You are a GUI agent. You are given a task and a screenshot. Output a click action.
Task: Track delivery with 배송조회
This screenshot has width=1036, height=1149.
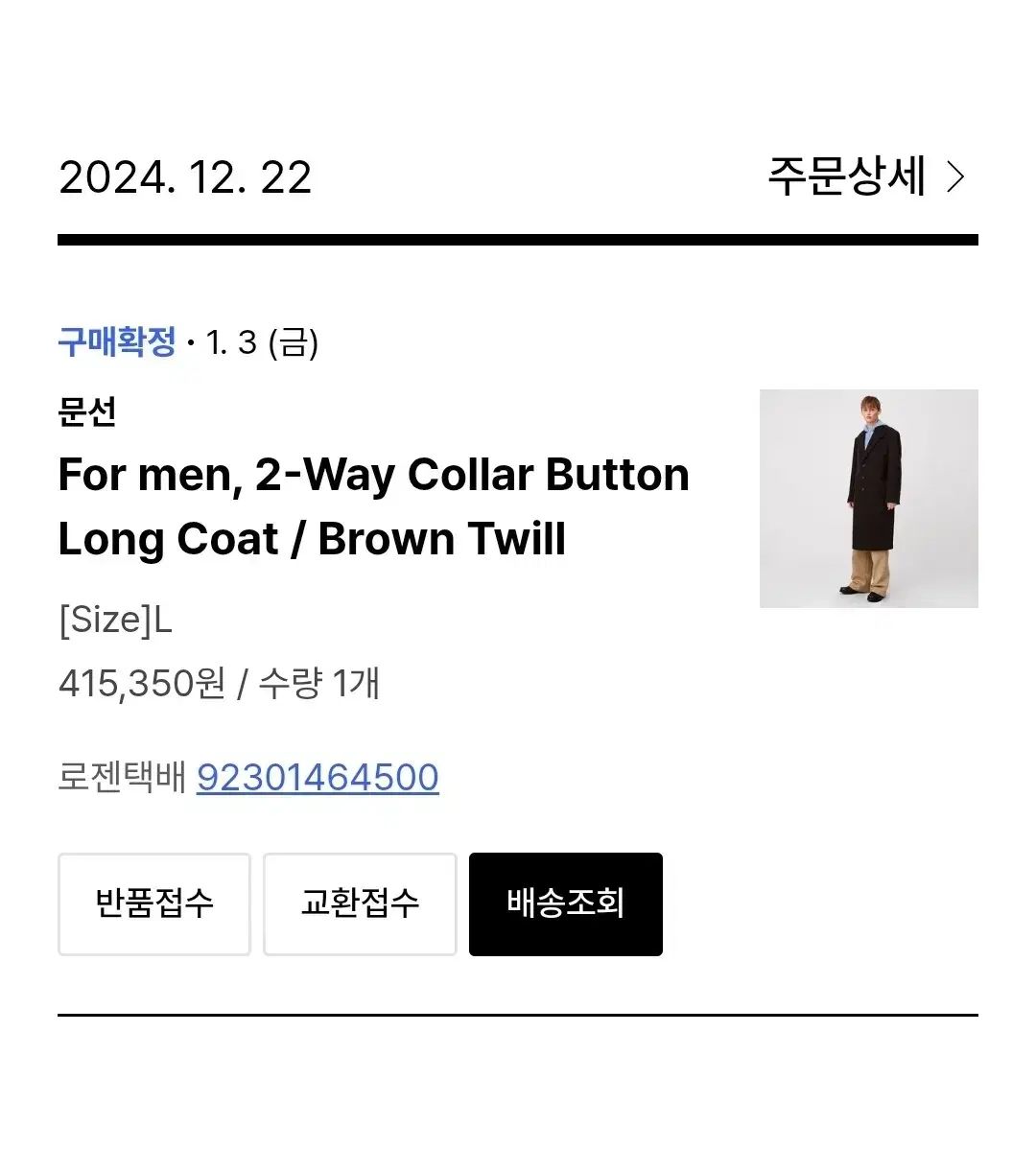pyautogui.click(x=565, y=903)
